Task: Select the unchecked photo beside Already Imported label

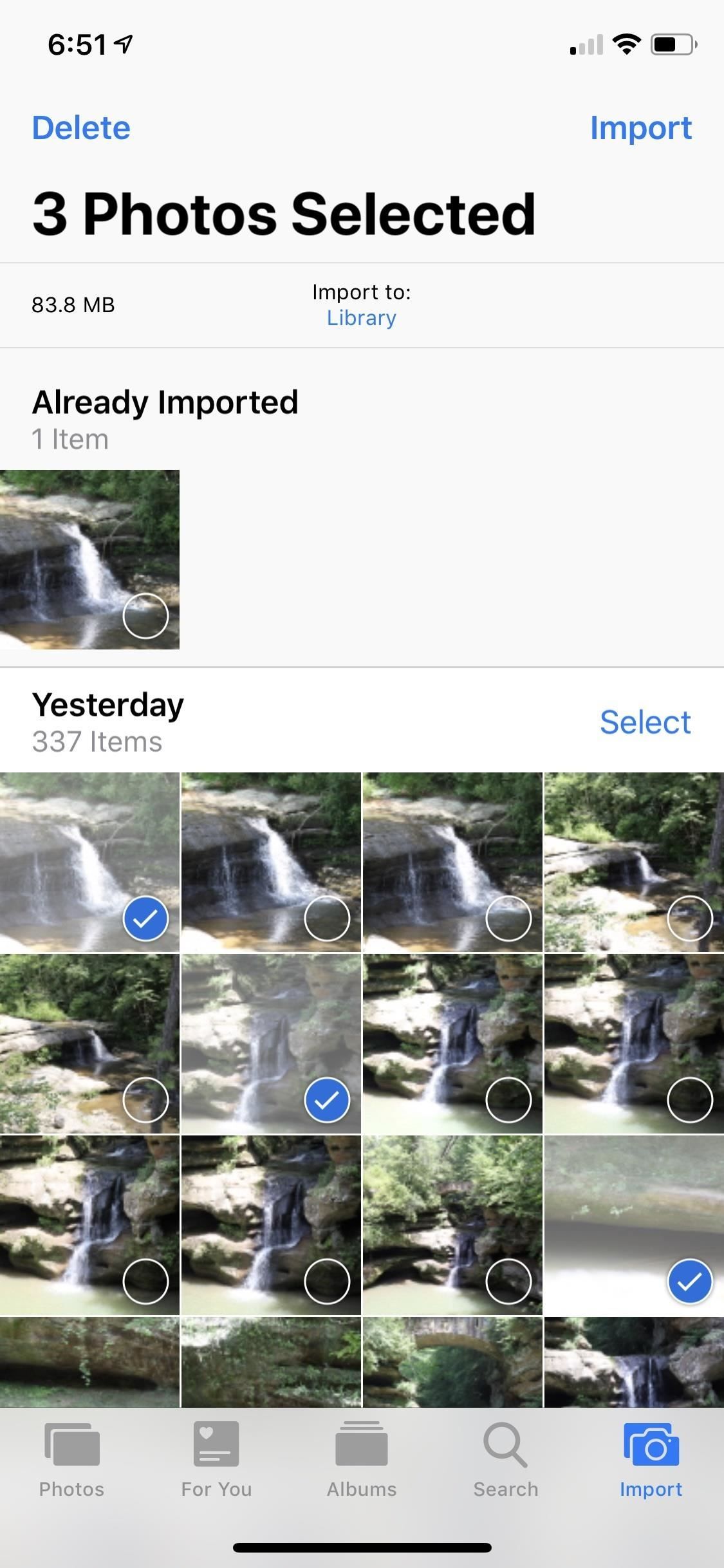Action: (x=145, y=615)
